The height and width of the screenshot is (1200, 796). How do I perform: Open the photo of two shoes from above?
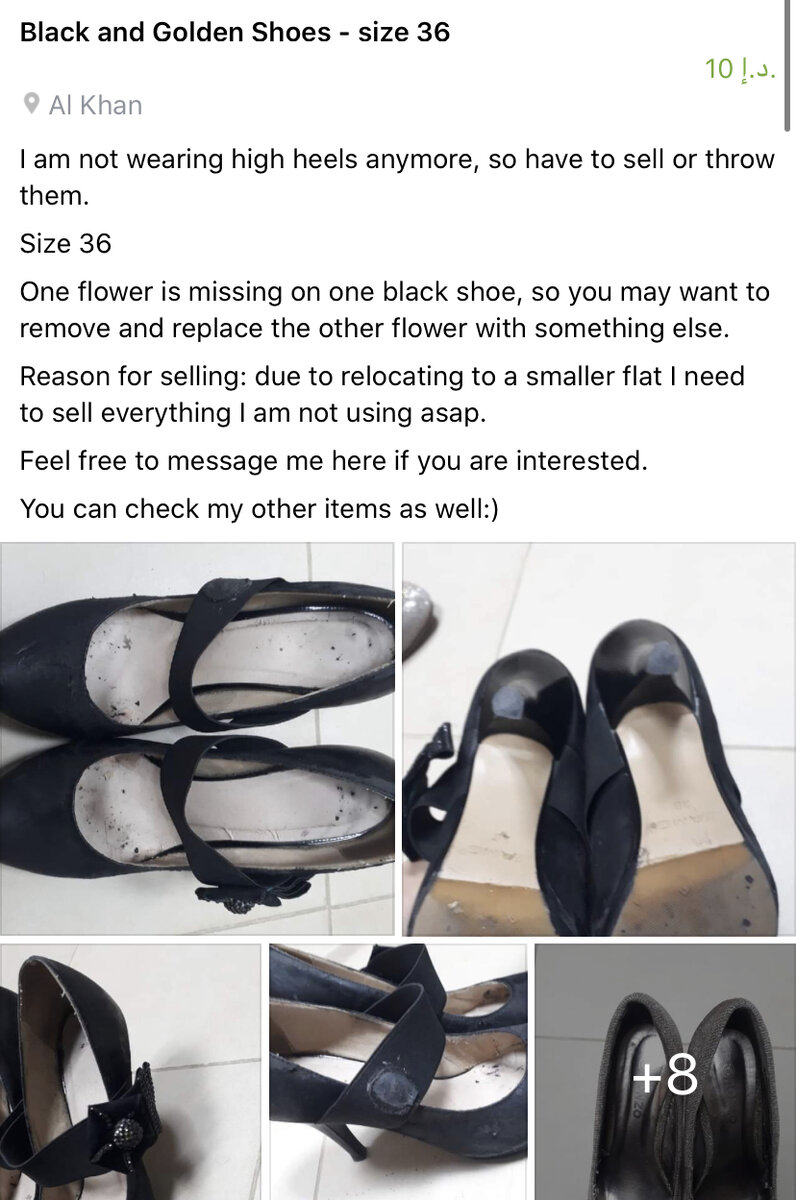pos(197,738)
